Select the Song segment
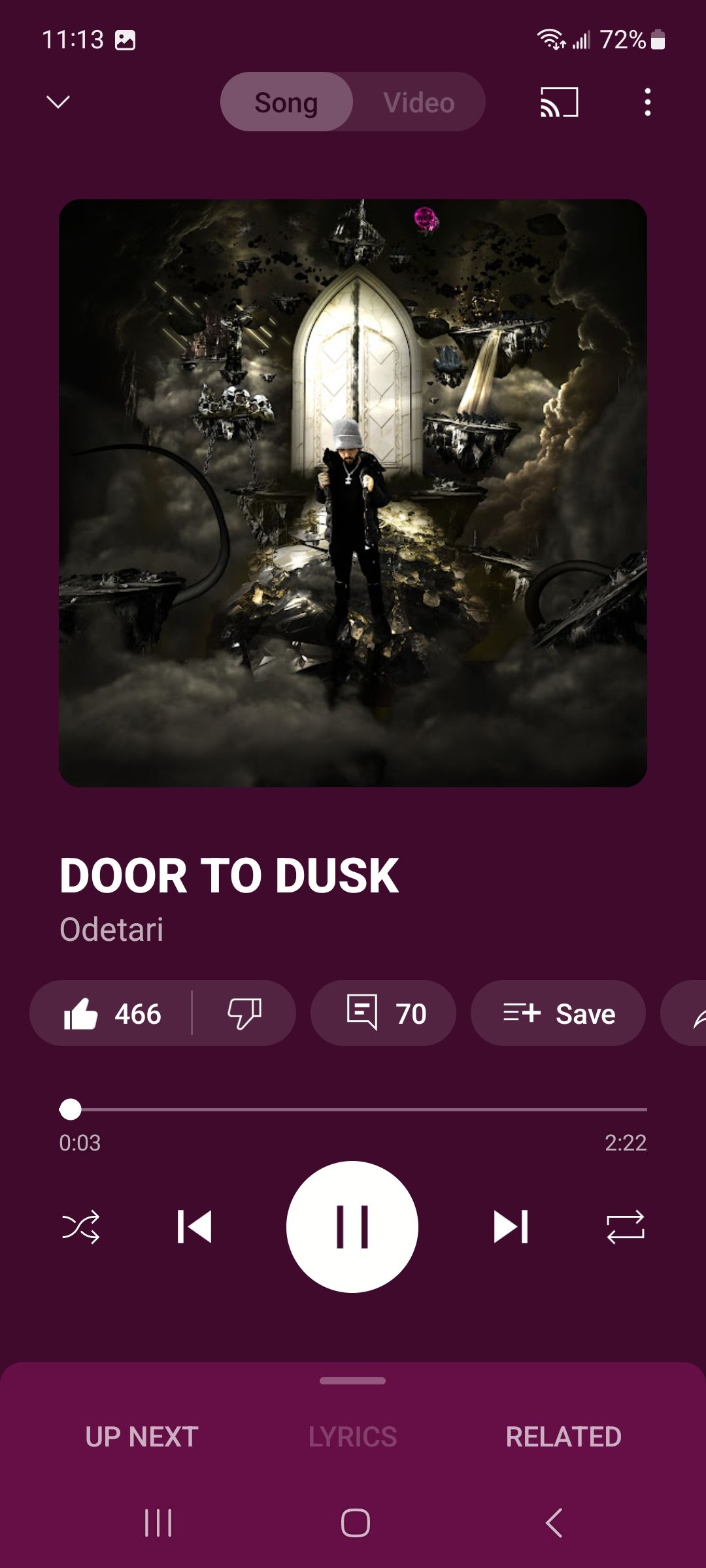Viewport: 706px width, 1568px height. tap(286, 103)
